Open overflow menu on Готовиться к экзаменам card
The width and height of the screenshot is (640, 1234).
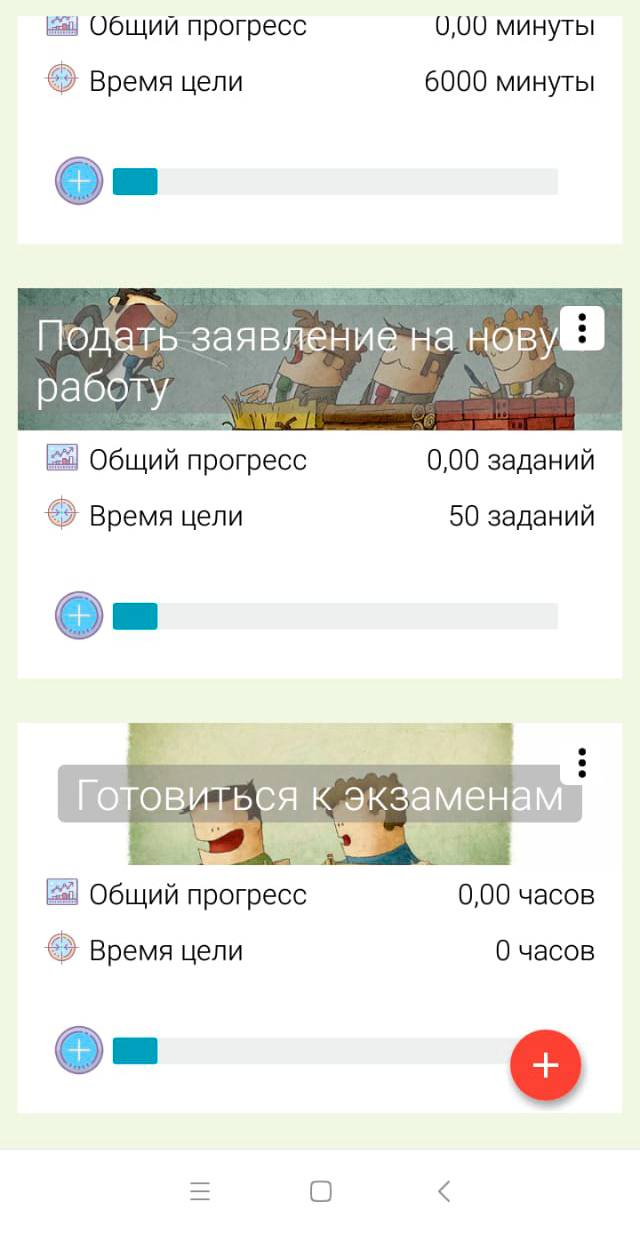pos(582,764)
